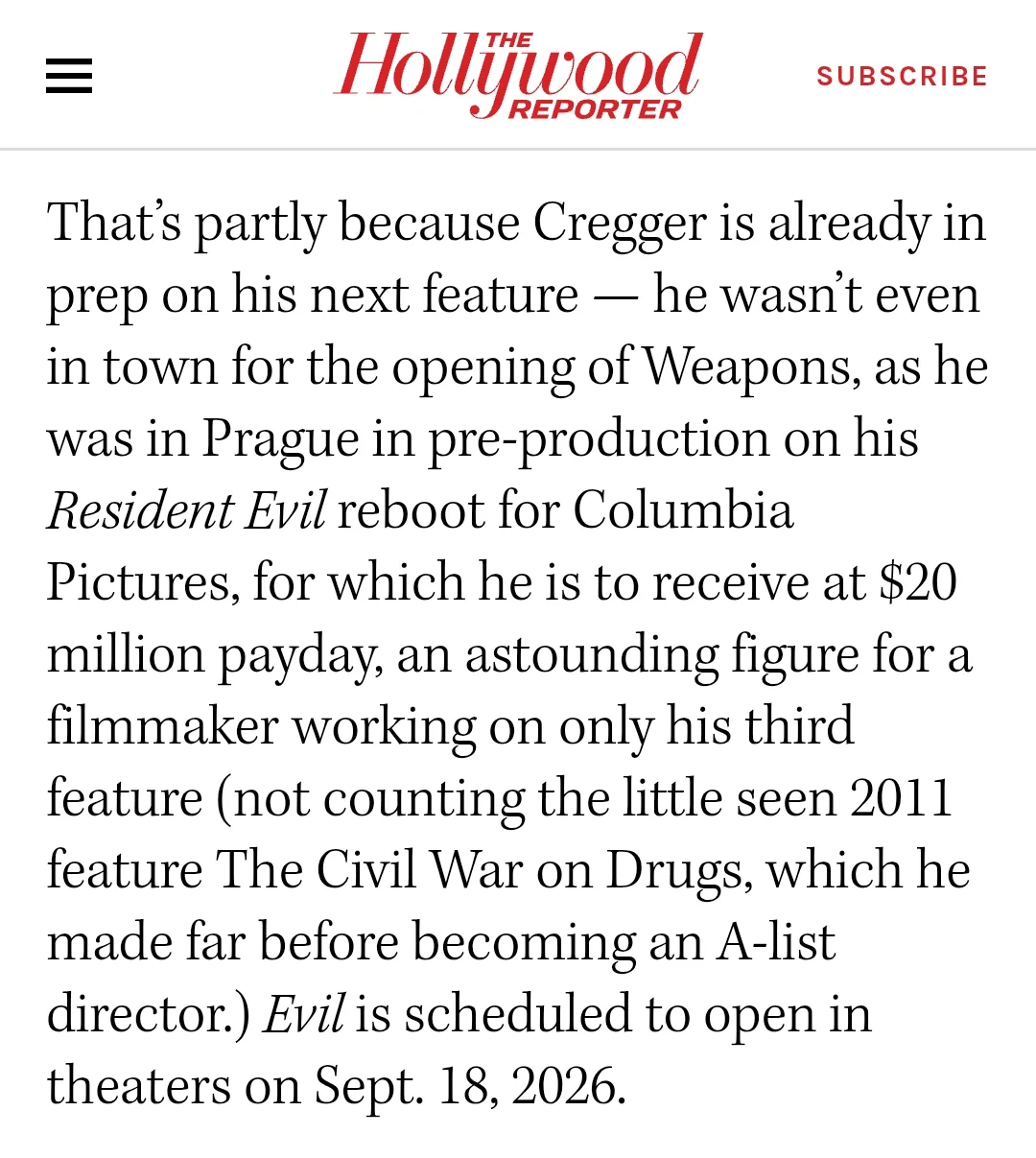1036x1158 pixels.
Task: Go to The Hollywood Reporter homepage
Action: (x=518, y=76)
